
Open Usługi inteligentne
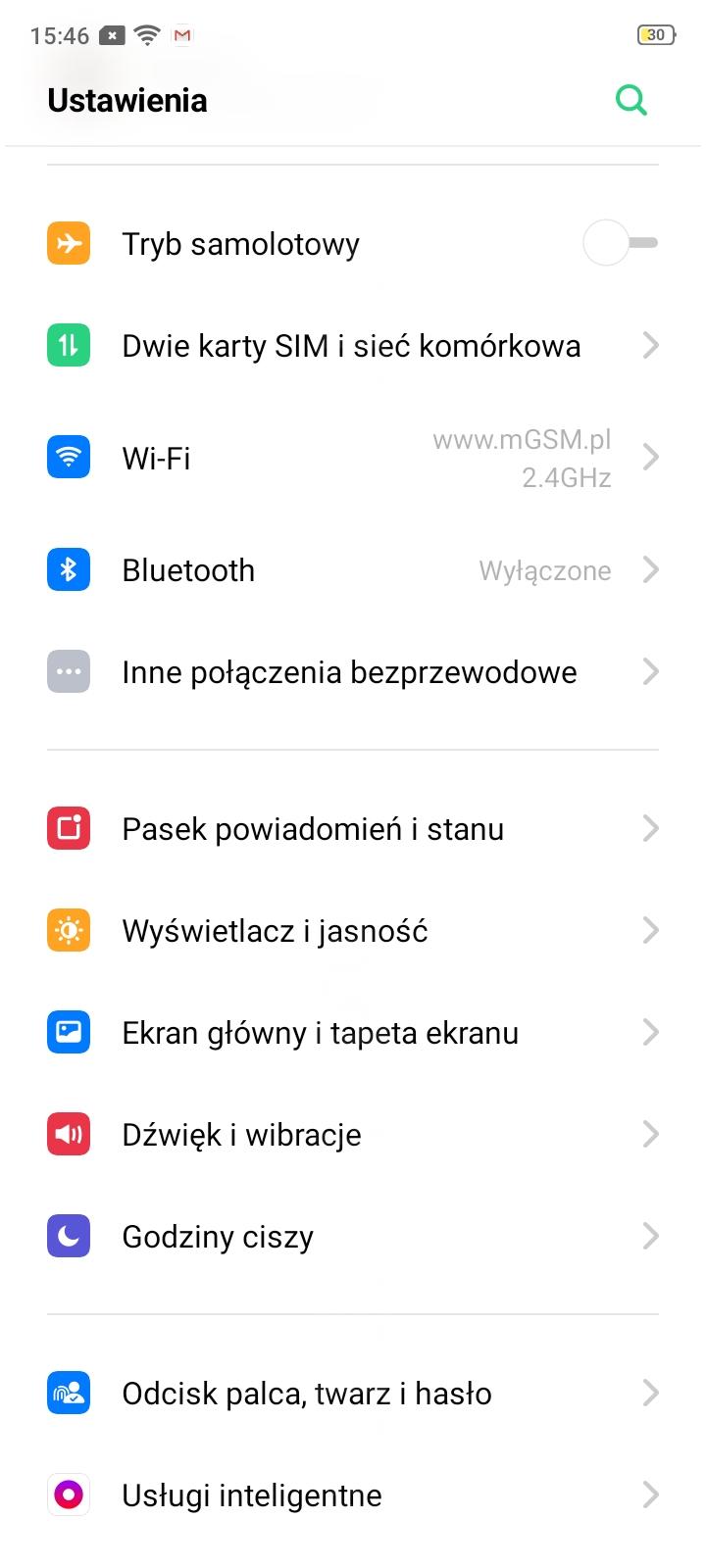point(353,1495)
